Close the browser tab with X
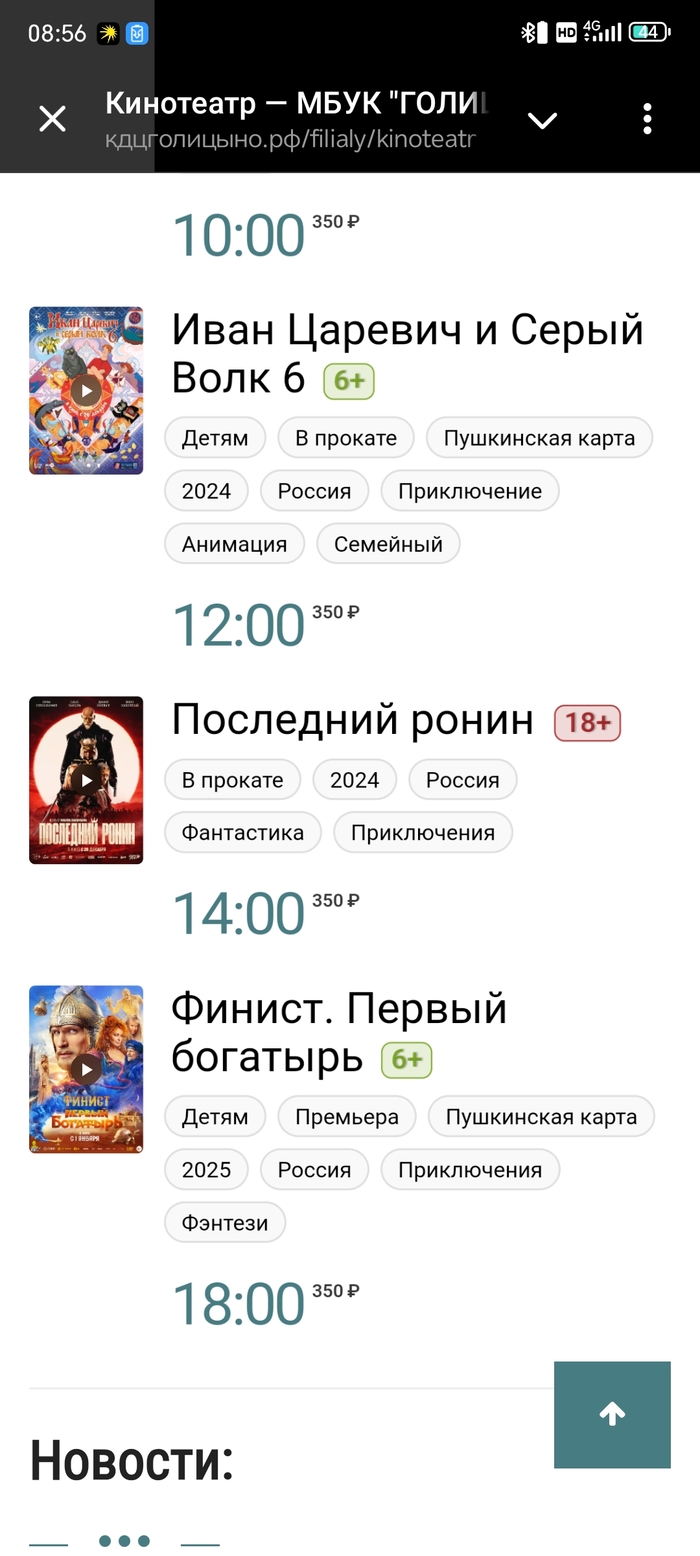Viewport: 700px width, 1556px height. [52, 120]
